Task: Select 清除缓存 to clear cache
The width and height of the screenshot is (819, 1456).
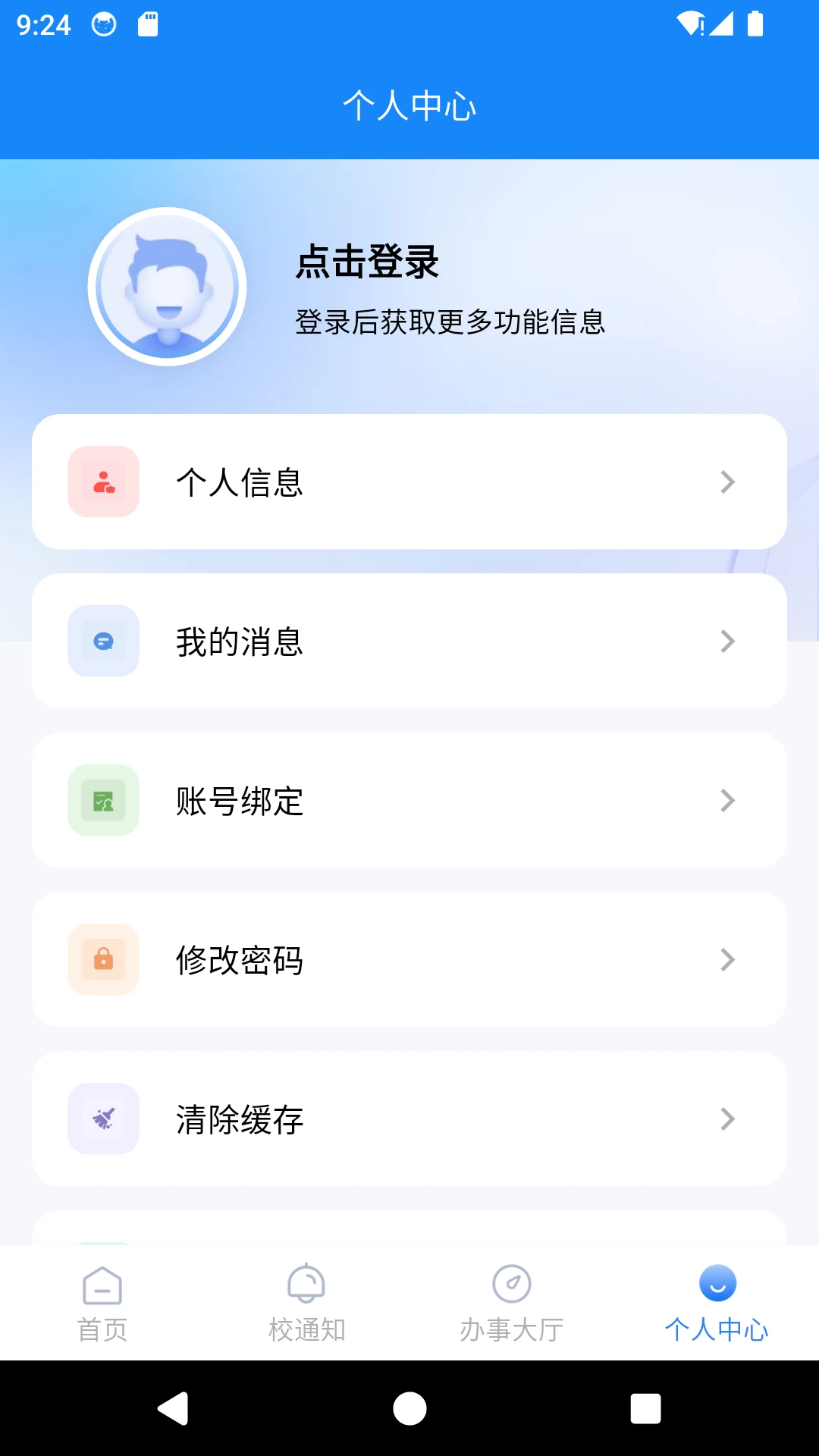Action: 409,1119
